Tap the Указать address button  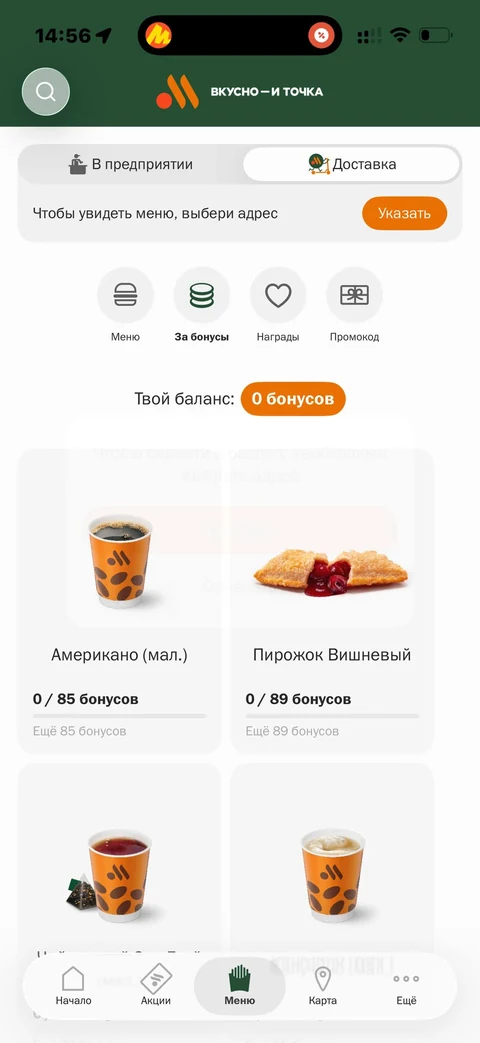[x=404, y=214]
